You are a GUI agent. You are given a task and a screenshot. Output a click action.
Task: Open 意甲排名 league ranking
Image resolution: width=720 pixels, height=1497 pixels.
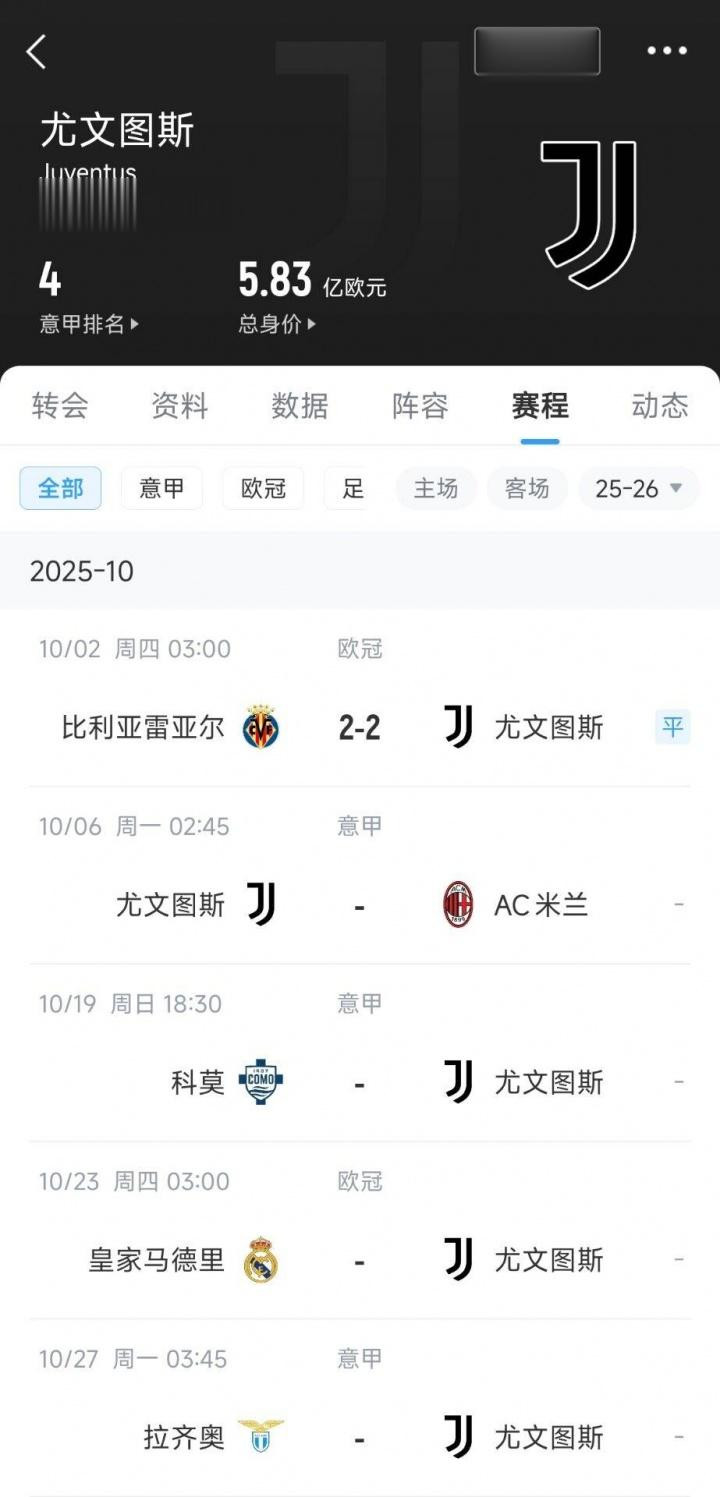coord(88,324)
